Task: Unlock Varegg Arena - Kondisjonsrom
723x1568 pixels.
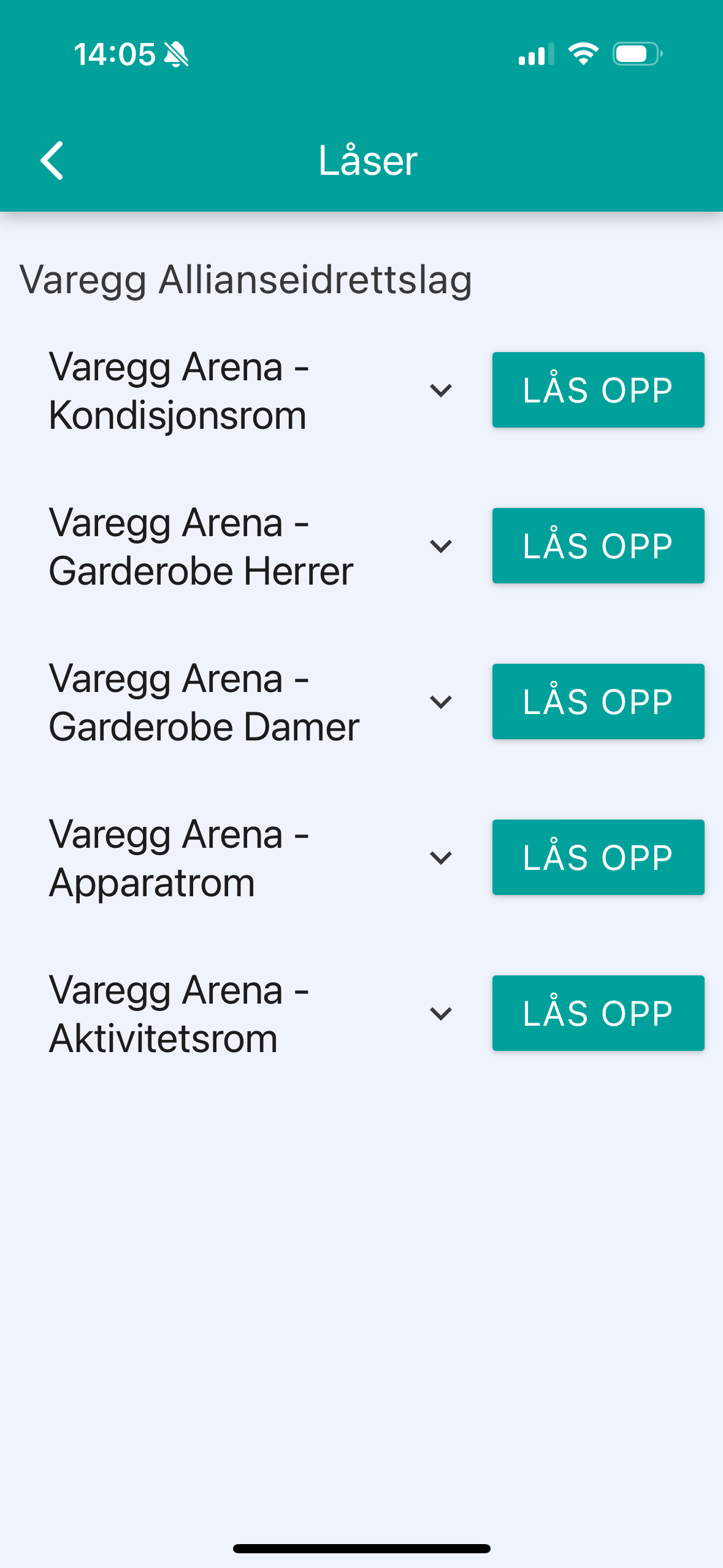Action: point(598,390)
